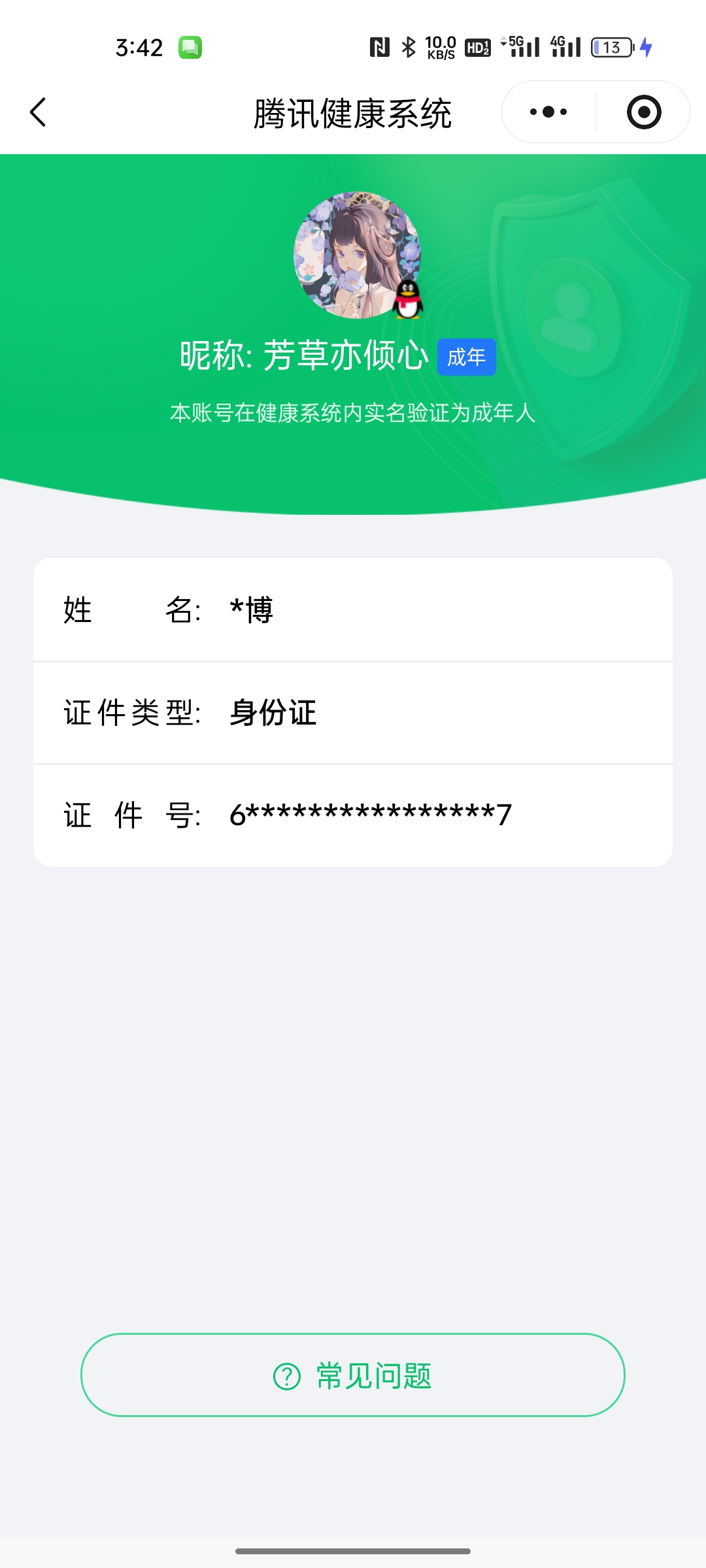Tap the charging bolt icon near battery
The height and width of the screenshot is (1568, 706).
click(647, 47)
